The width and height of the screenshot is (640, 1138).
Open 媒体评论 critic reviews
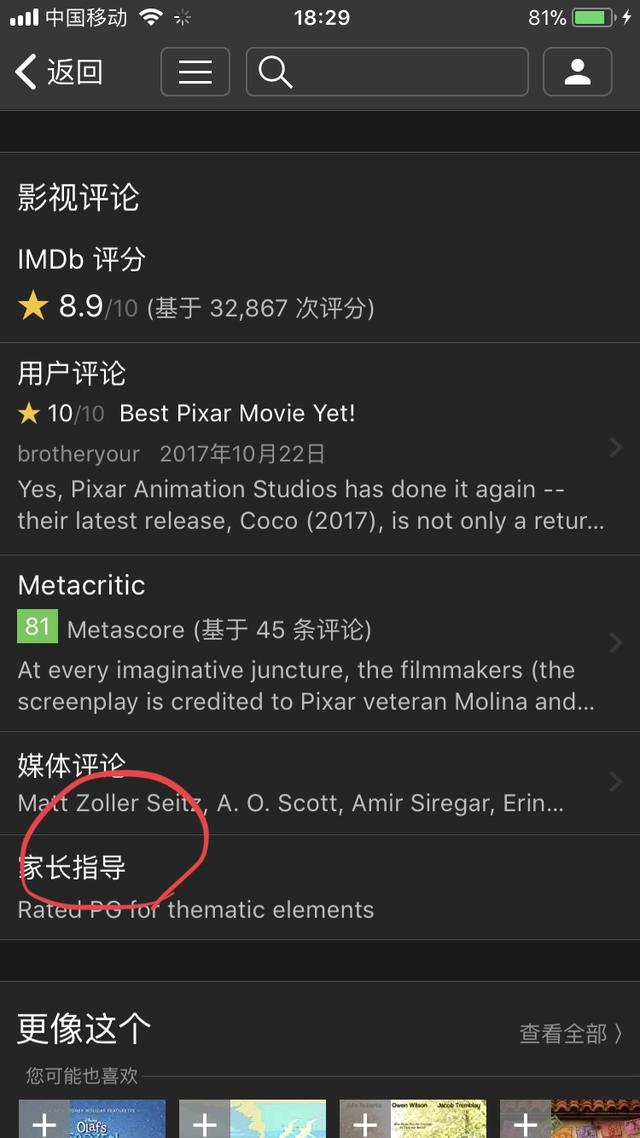[x=320, y=782]
